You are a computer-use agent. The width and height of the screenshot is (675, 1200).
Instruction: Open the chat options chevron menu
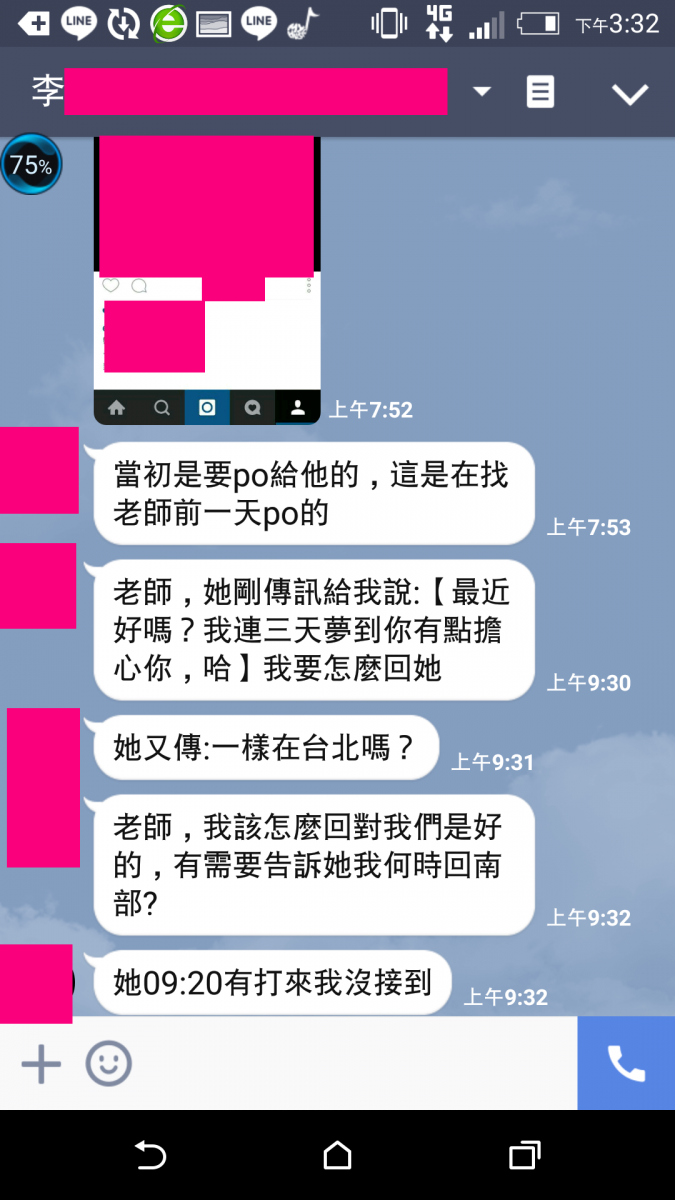tap(630, 94)
